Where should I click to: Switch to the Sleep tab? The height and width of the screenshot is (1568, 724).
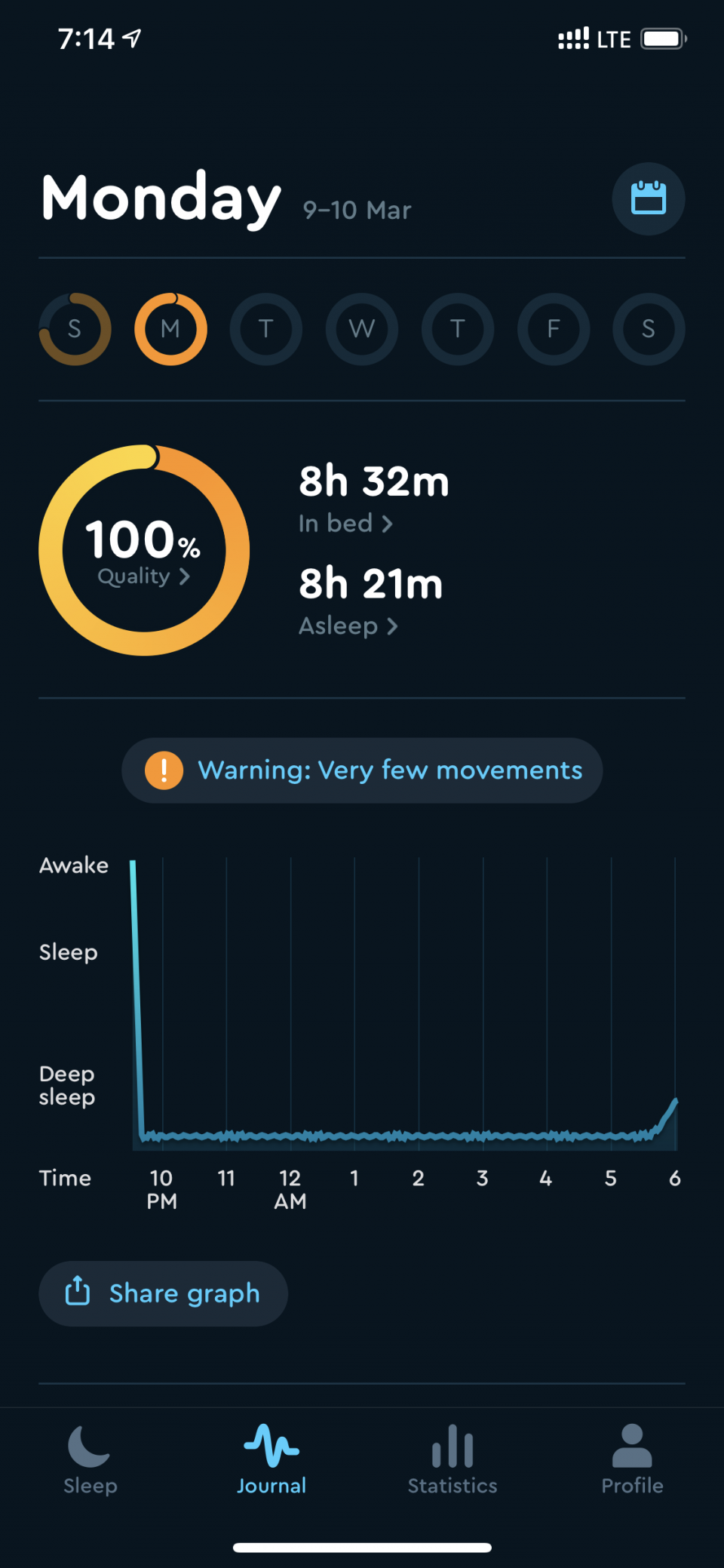[90, 1459]
